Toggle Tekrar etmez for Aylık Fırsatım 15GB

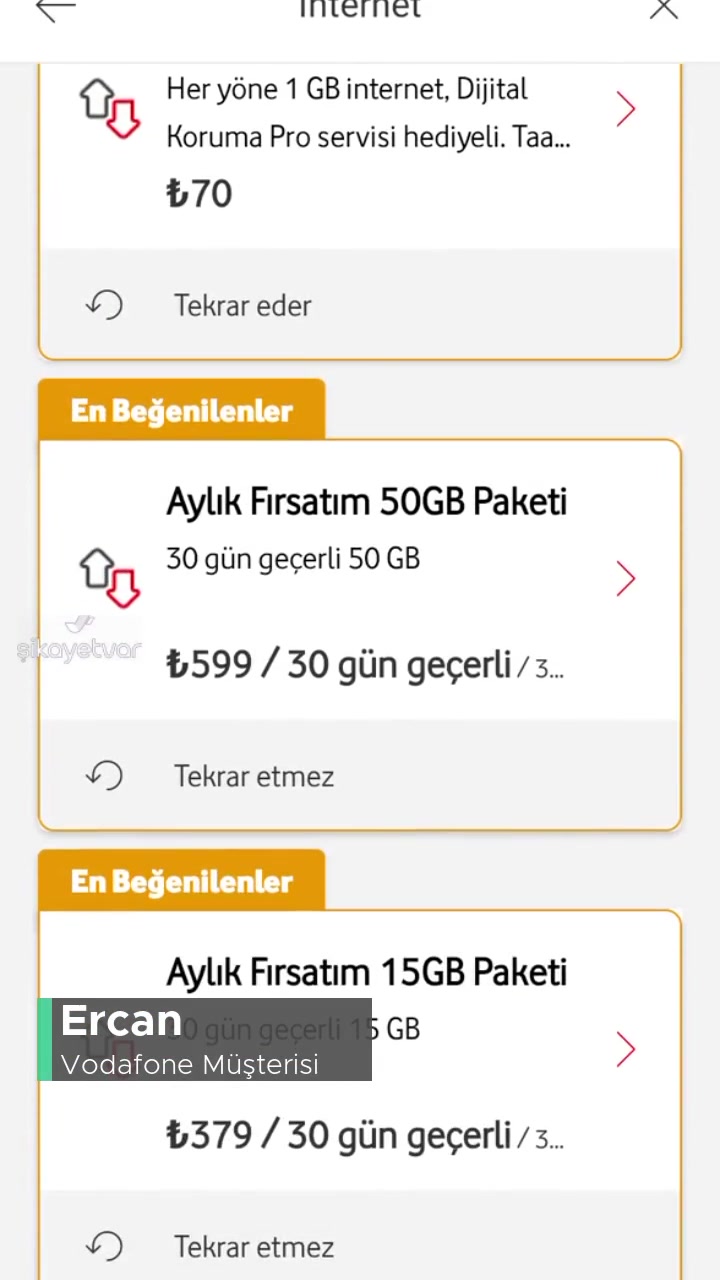click(254, 1246)
